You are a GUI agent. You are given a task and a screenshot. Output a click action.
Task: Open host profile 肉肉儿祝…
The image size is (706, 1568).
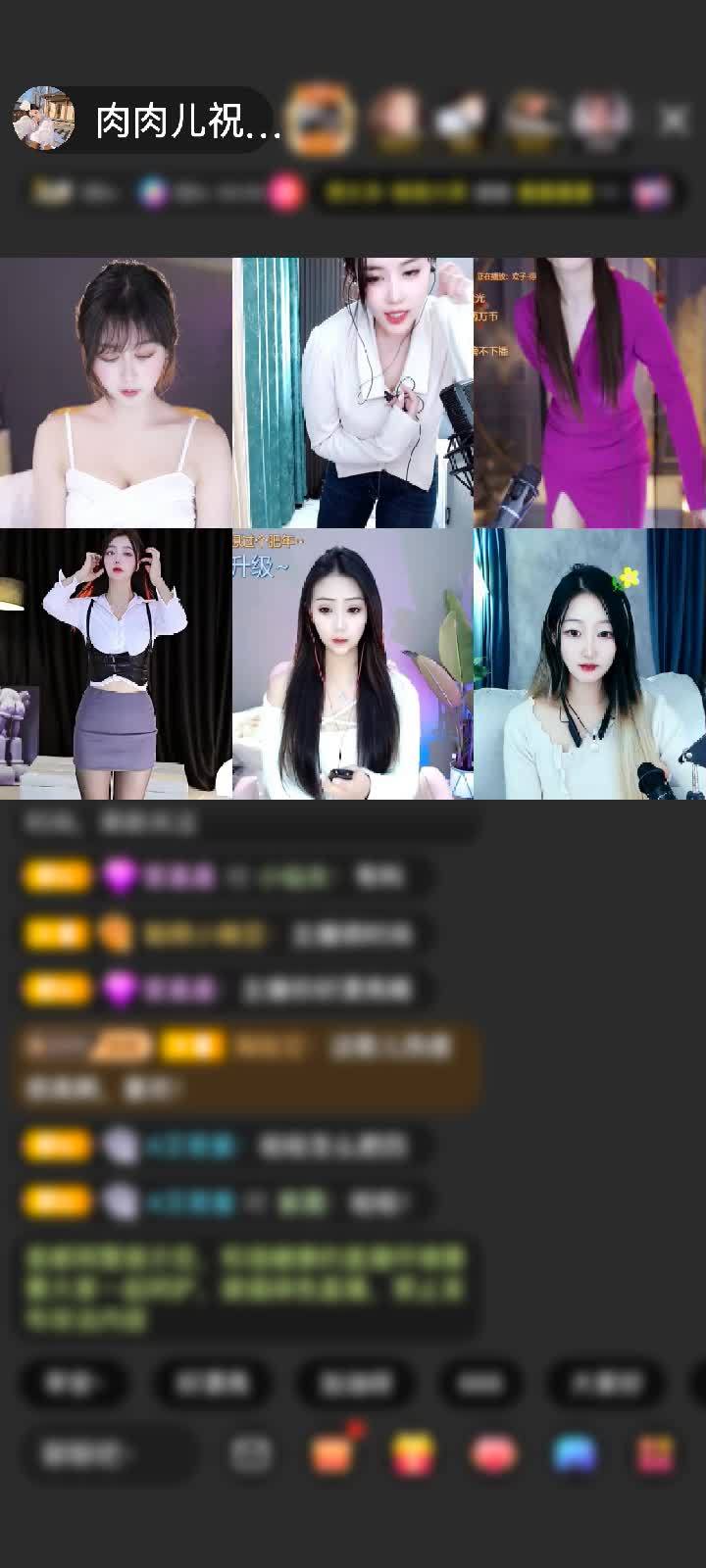click(x=147, y=121)
